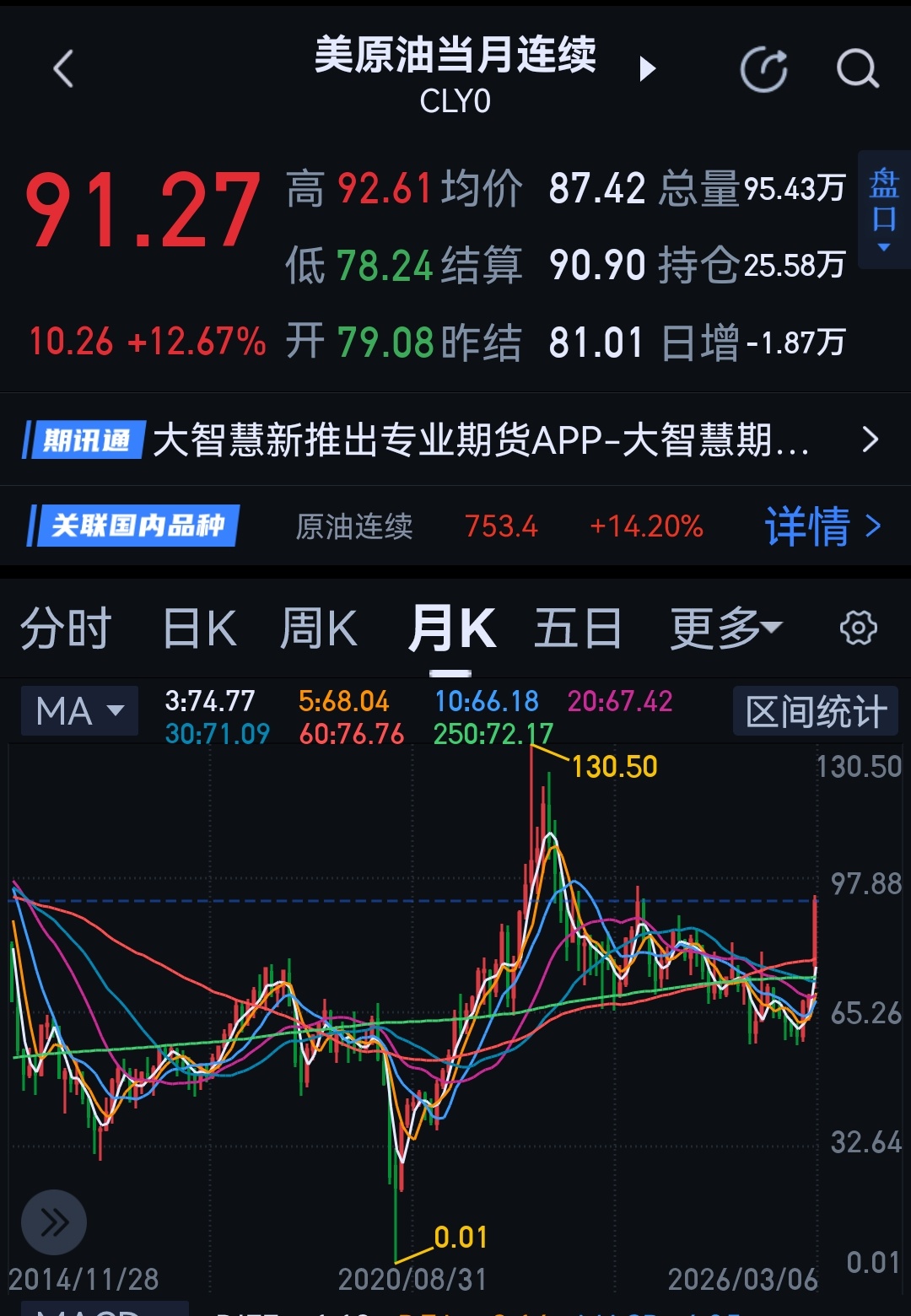Click the back arrow to return
This screenshot has width=911, height=1316.
point(63,69)
